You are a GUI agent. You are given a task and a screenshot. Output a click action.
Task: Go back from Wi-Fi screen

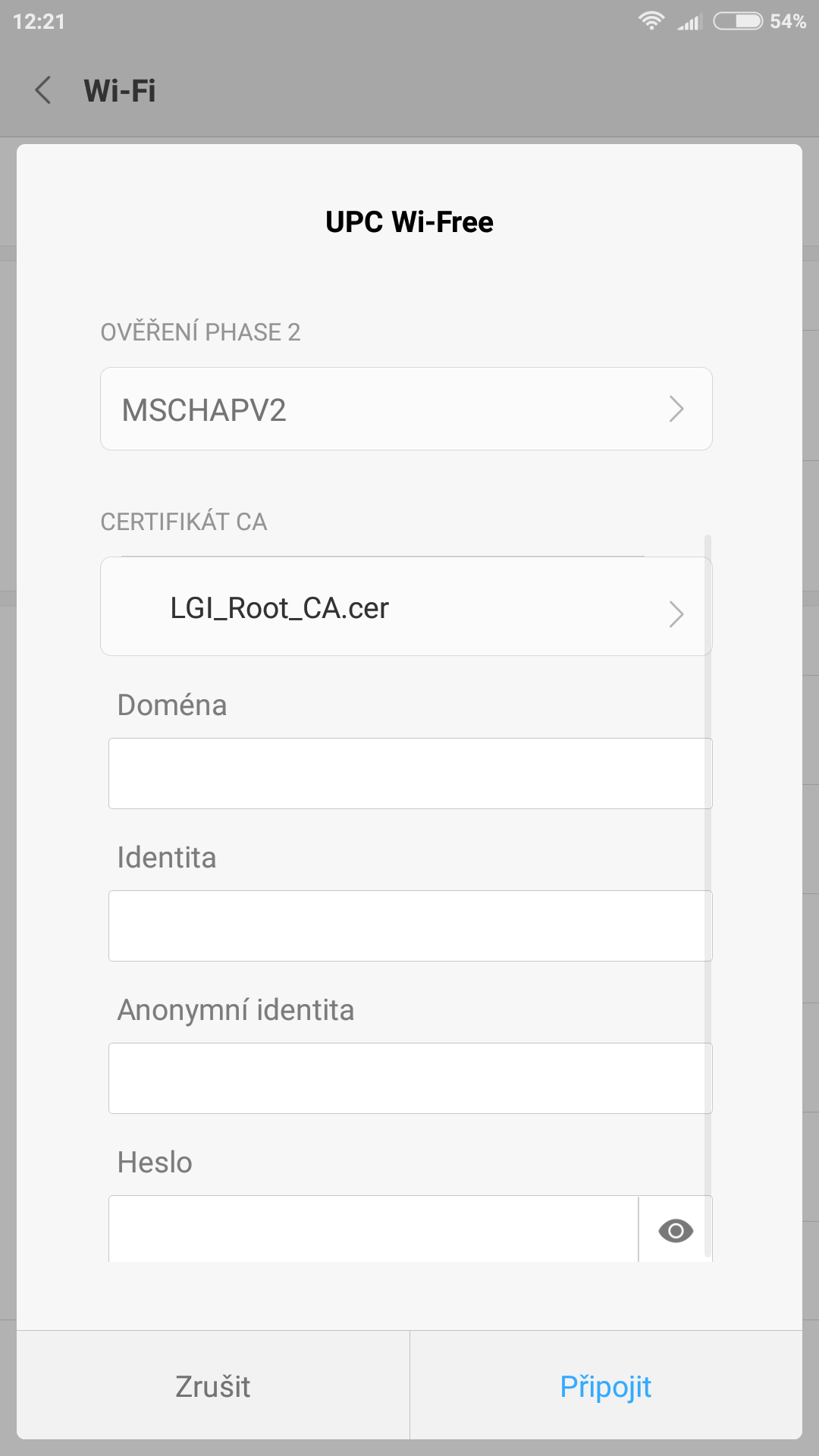click(x=43, y=90)
